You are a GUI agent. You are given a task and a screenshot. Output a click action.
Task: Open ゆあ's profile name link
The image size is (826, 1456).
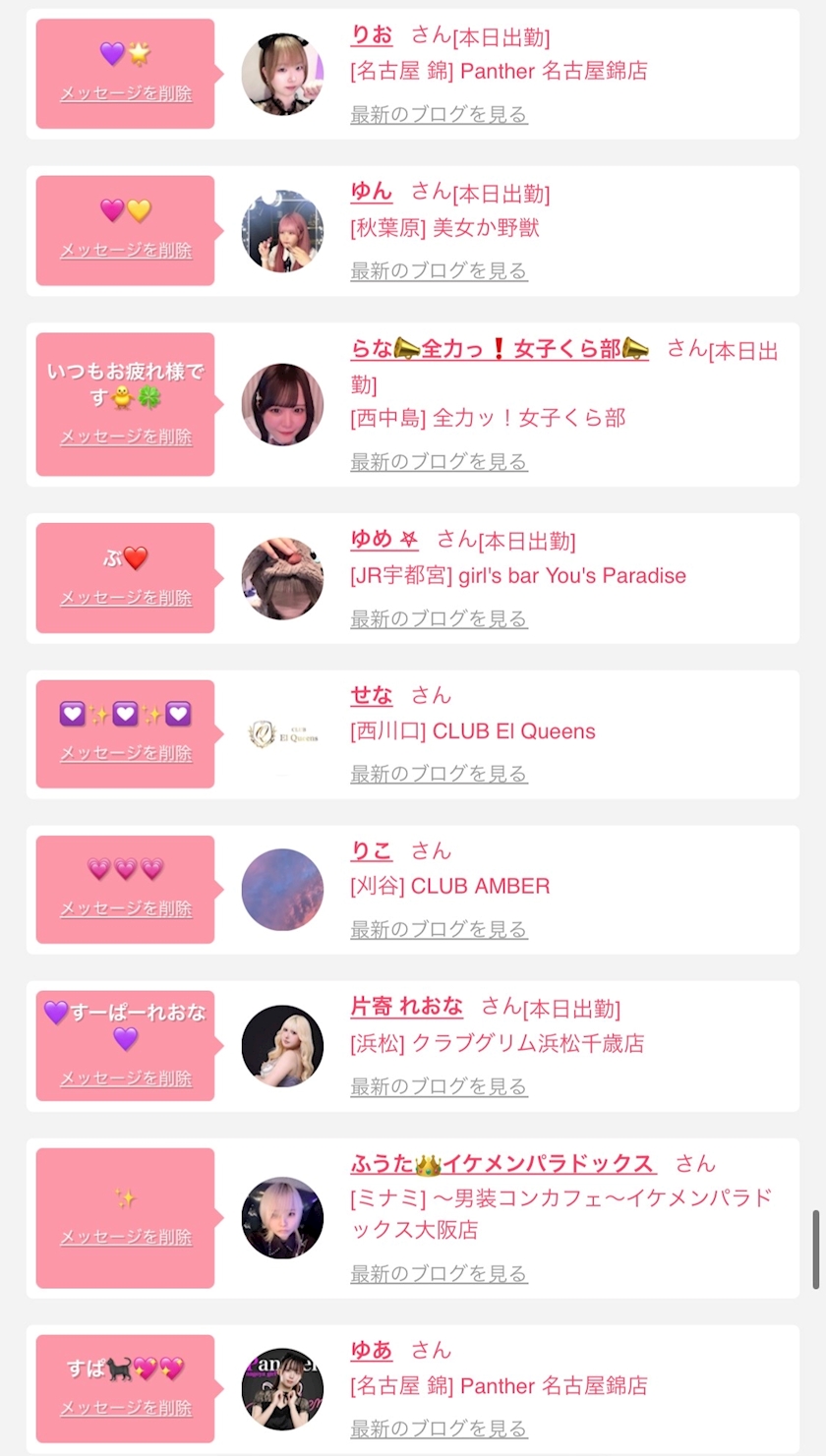tap(372, 1351)
